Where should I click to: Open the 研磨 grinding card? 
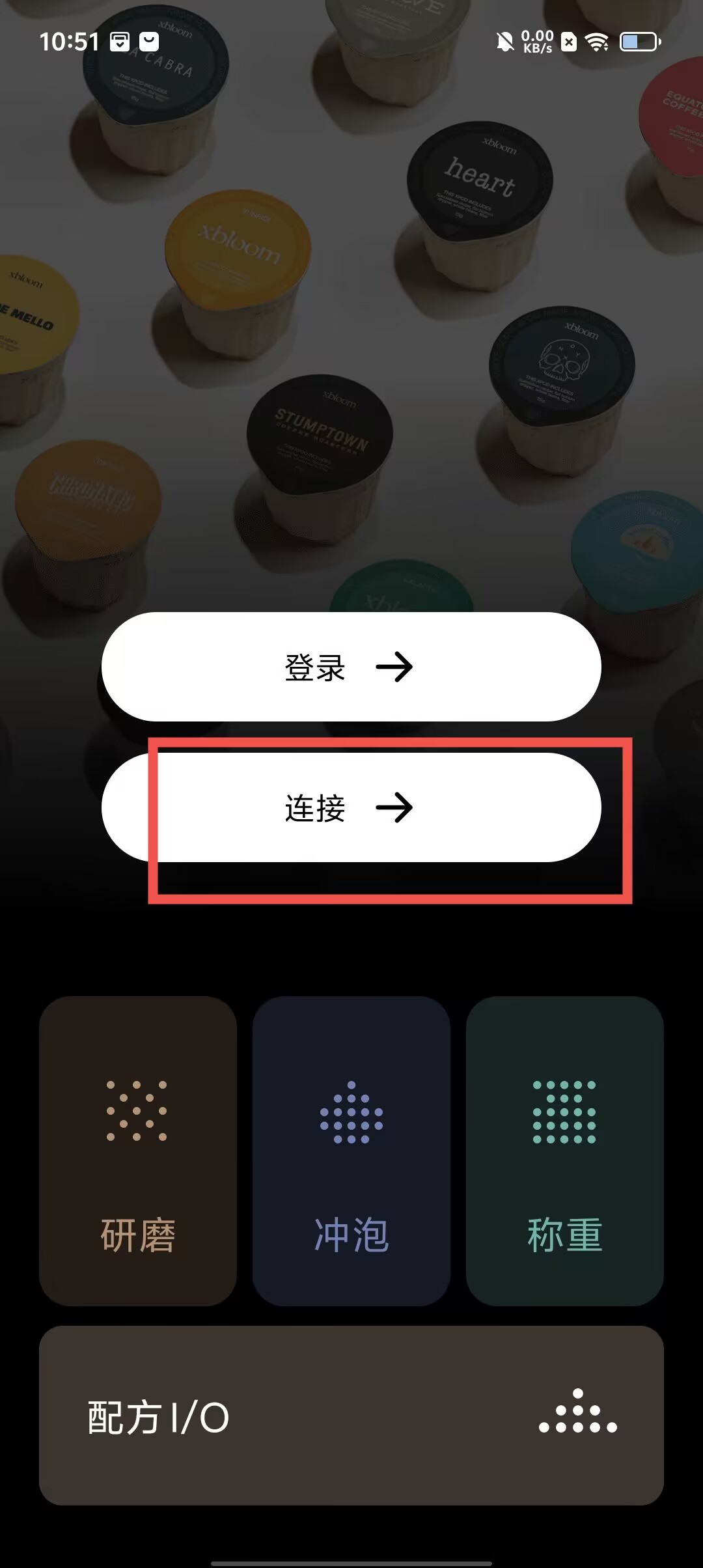click(x=137, y=1151)
